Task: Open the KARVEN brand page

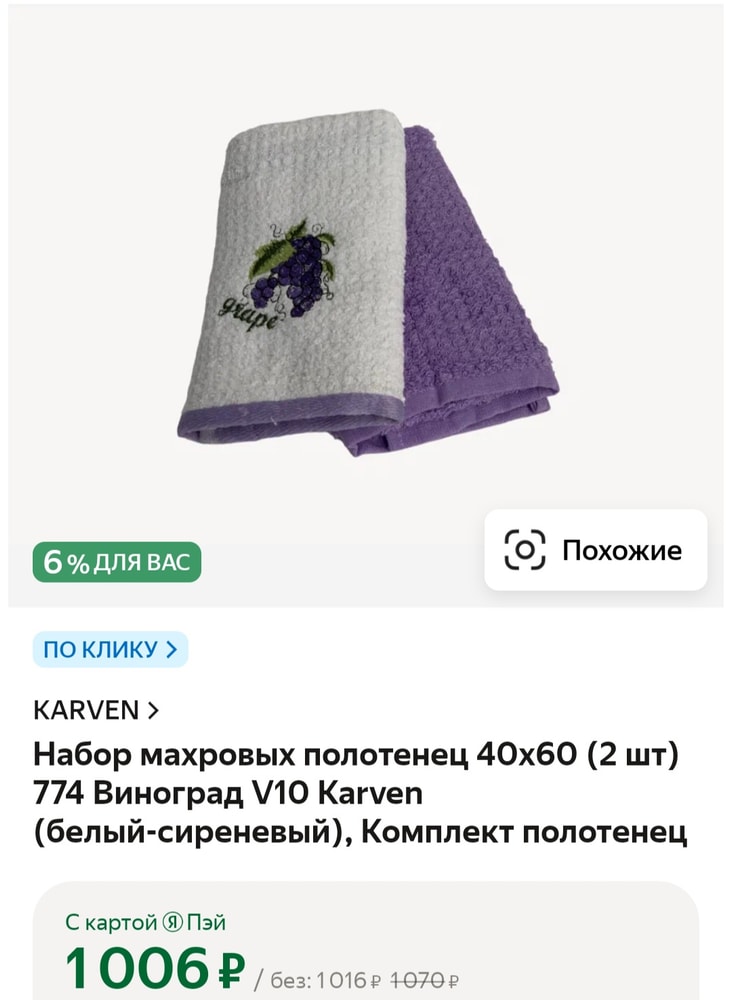Action: coord(96,711)
